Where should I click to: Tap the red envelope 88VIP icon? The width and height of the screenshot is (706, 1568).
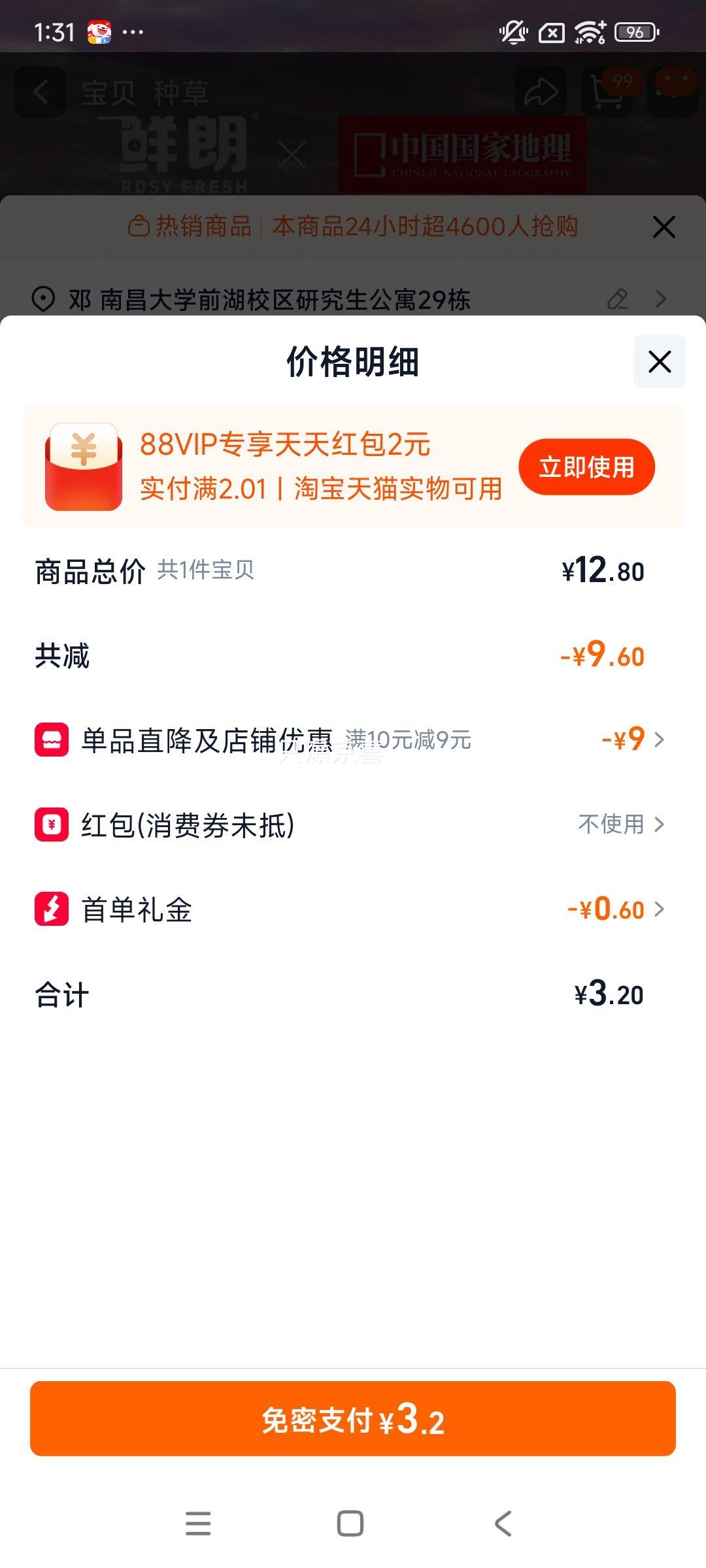point(84,466)
